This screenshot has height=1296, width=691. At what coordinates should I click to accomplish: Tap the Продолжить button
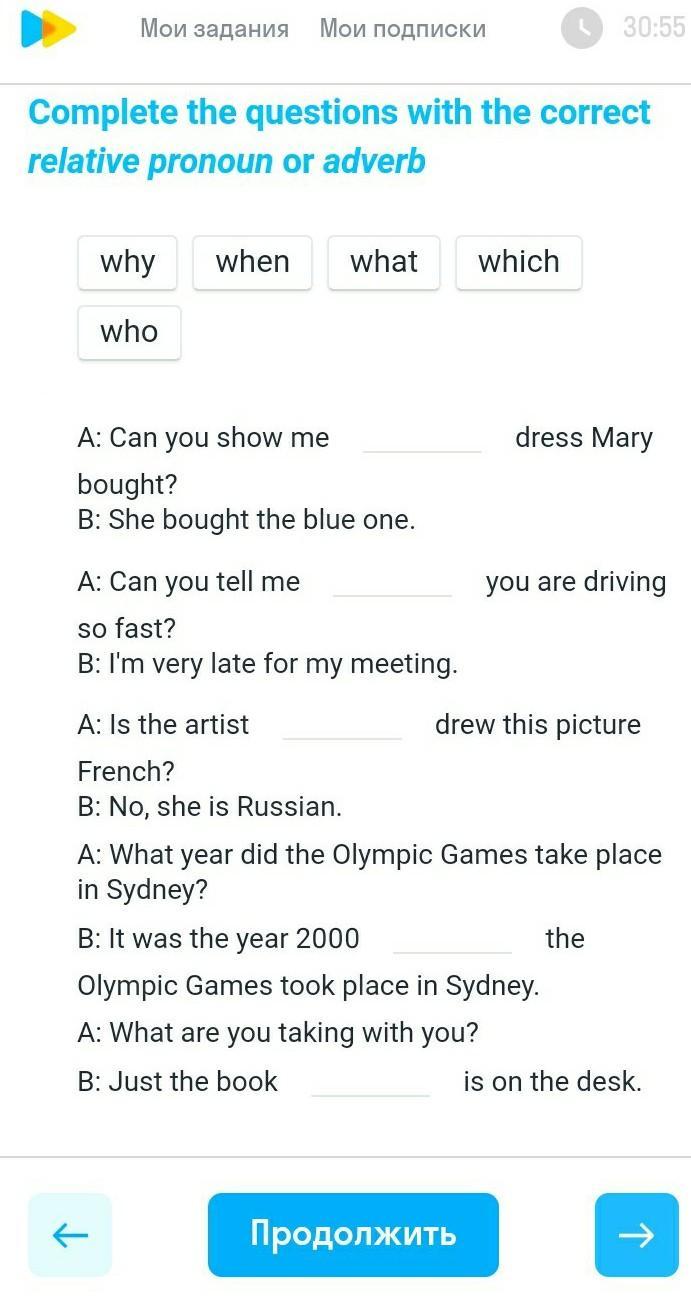353,1234
